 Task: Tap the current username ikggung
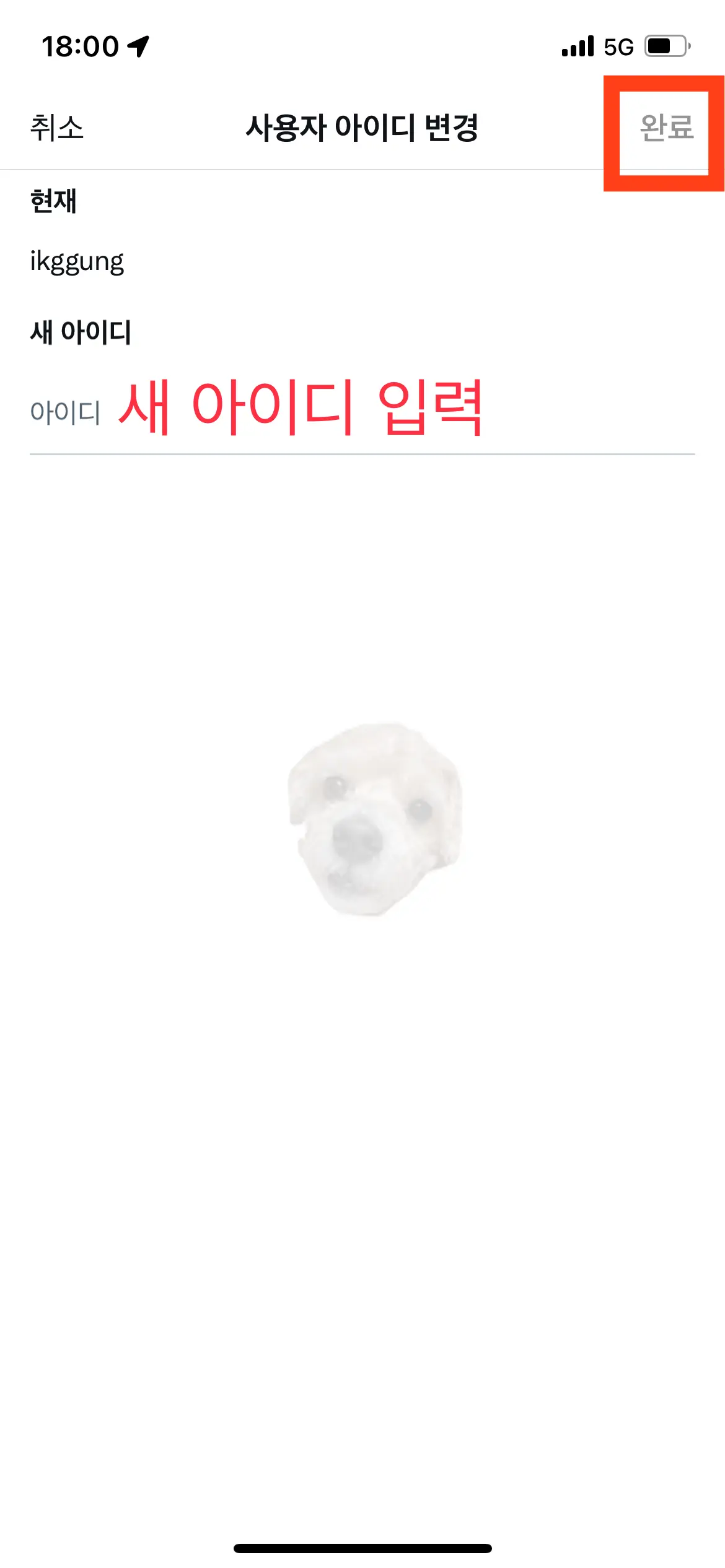[78, 261]
